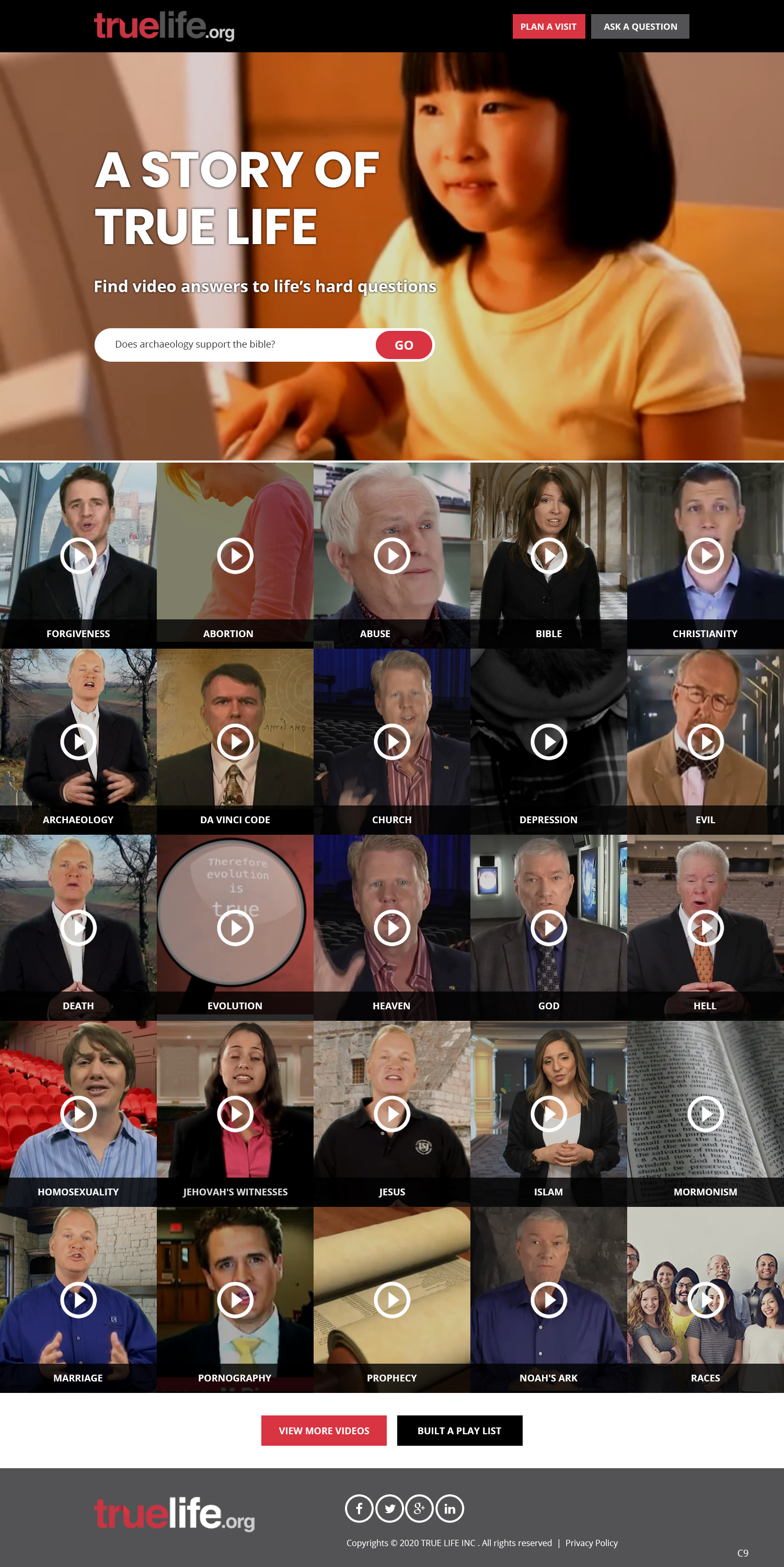
Task: Open the Islam video tile
Action: pyautogui.click(x=549, y=1114)
